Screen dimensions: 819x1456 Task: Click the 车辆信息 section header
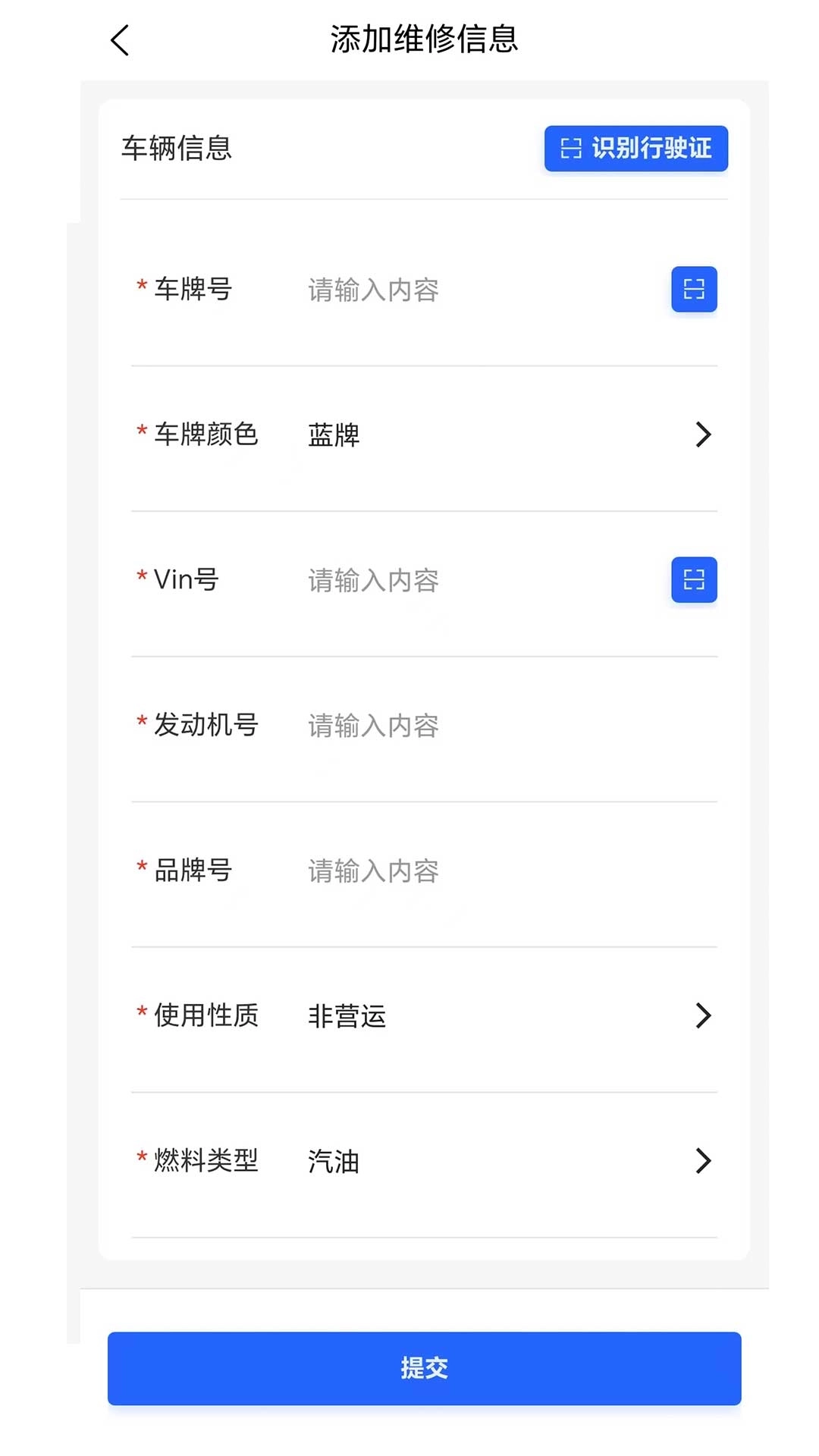point(177,149)
